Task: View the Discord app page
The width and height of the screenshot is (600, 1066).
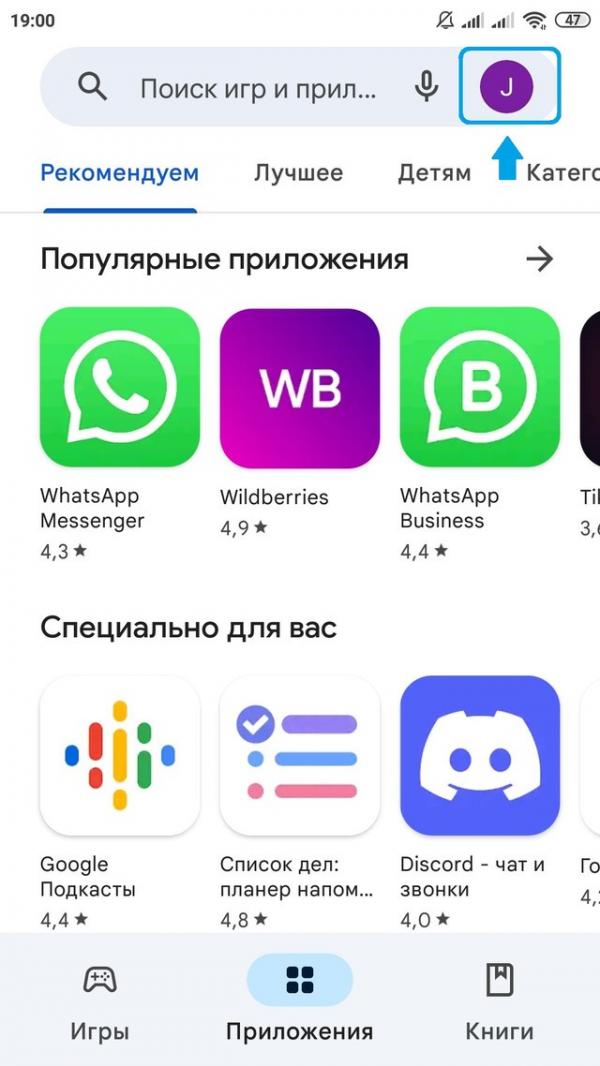Action: [x=480, y=755]
